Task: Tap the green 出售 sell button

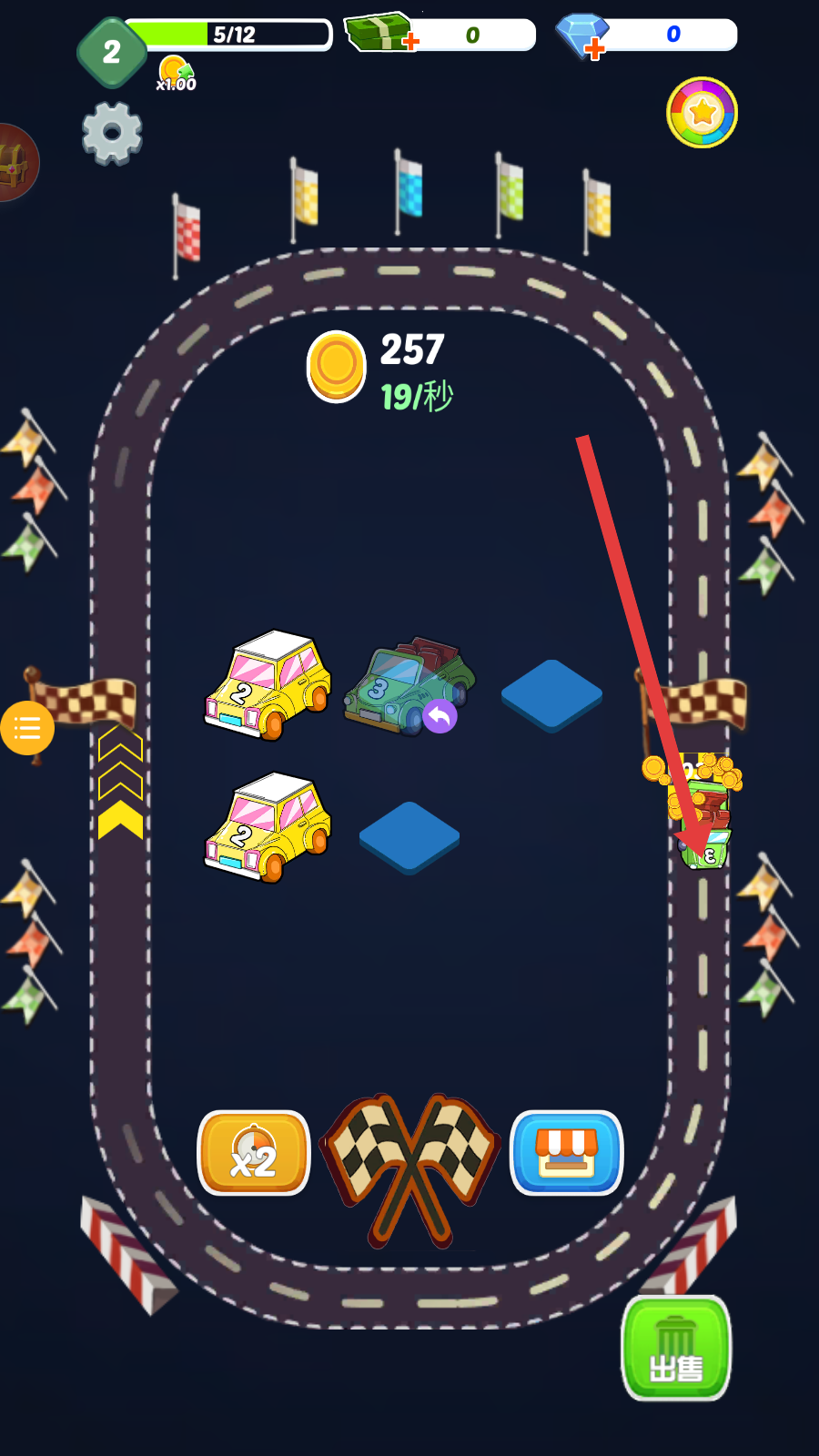Action: coord(676,1349)
